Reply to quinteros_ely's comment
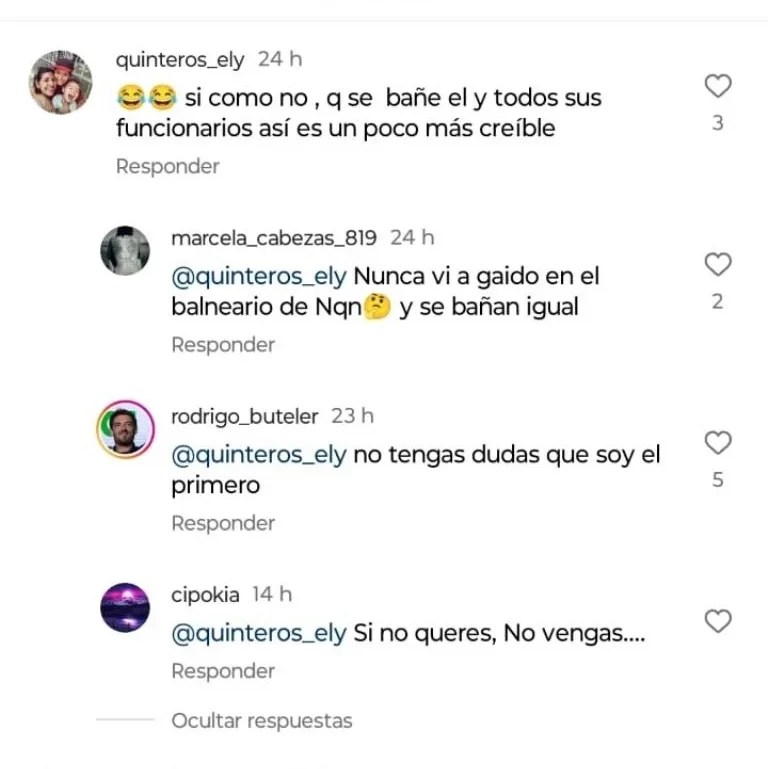Image resolution: width=768 pixels, height=769 pixels. point(167,166)
